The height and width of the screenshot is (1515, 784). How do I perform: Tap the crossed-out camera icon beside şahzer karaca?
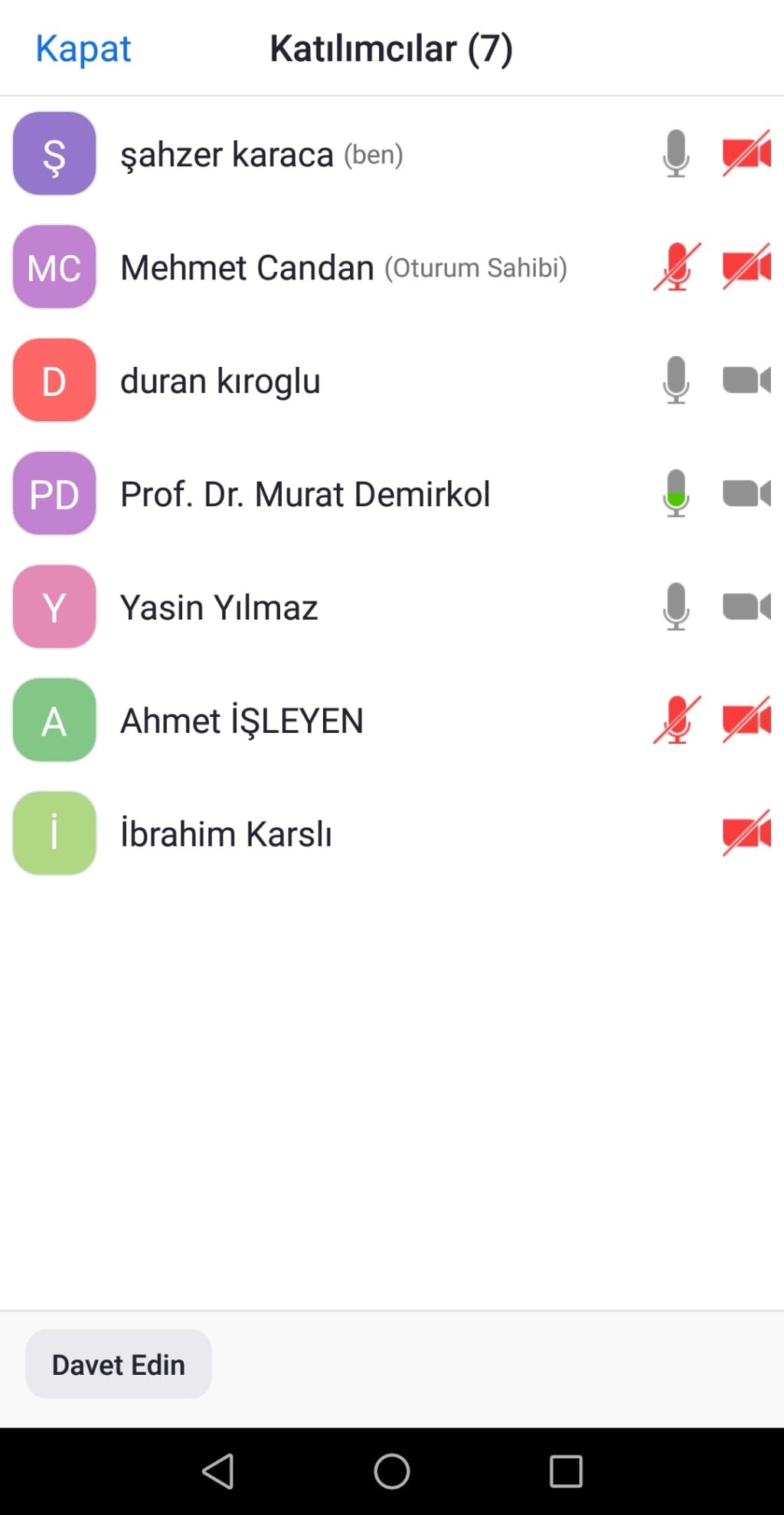[x=746, y=154]
